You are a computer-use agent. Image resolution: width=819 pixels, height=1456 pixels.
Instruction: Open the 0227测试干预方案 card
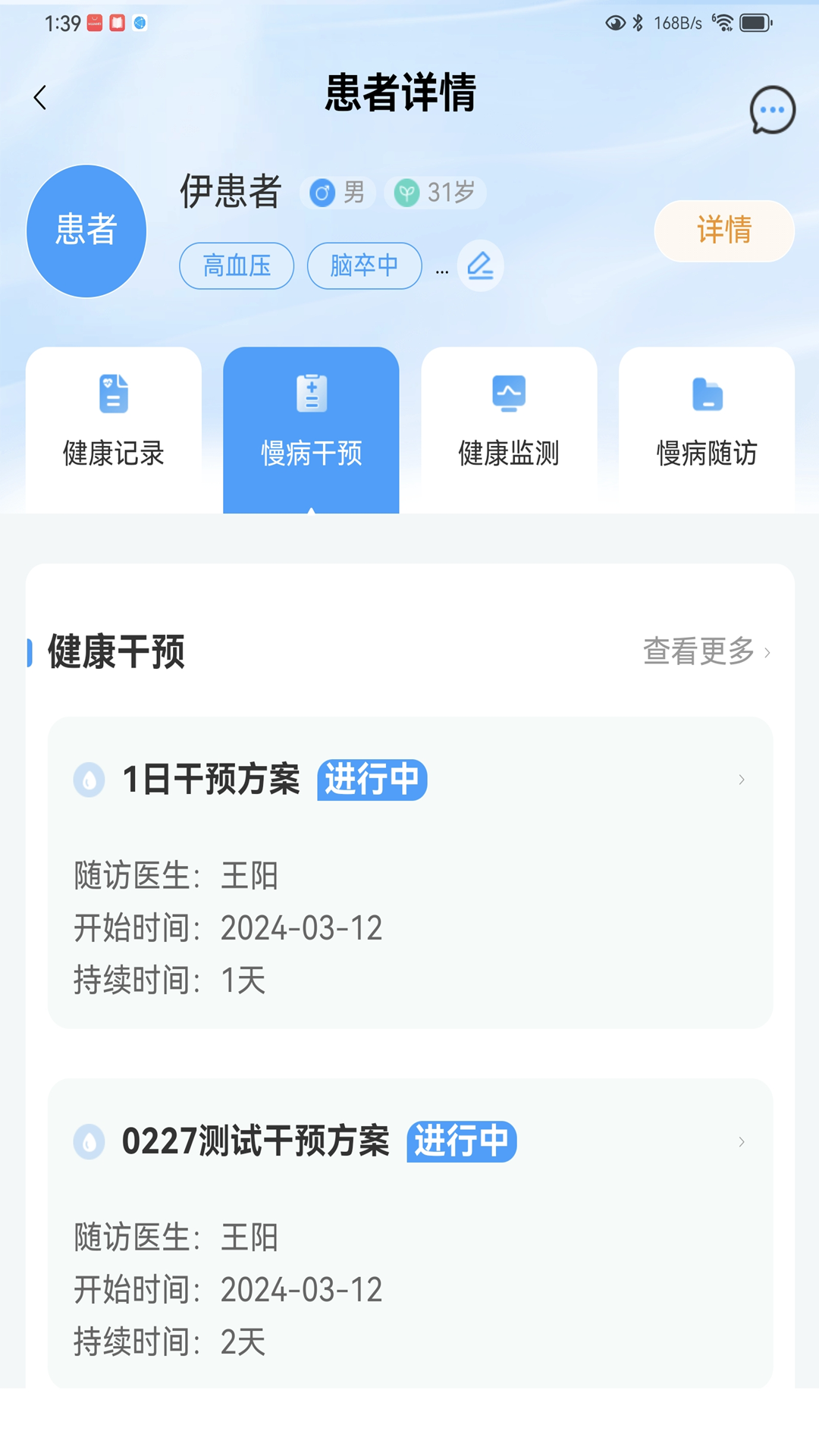tap(409, 1232)
